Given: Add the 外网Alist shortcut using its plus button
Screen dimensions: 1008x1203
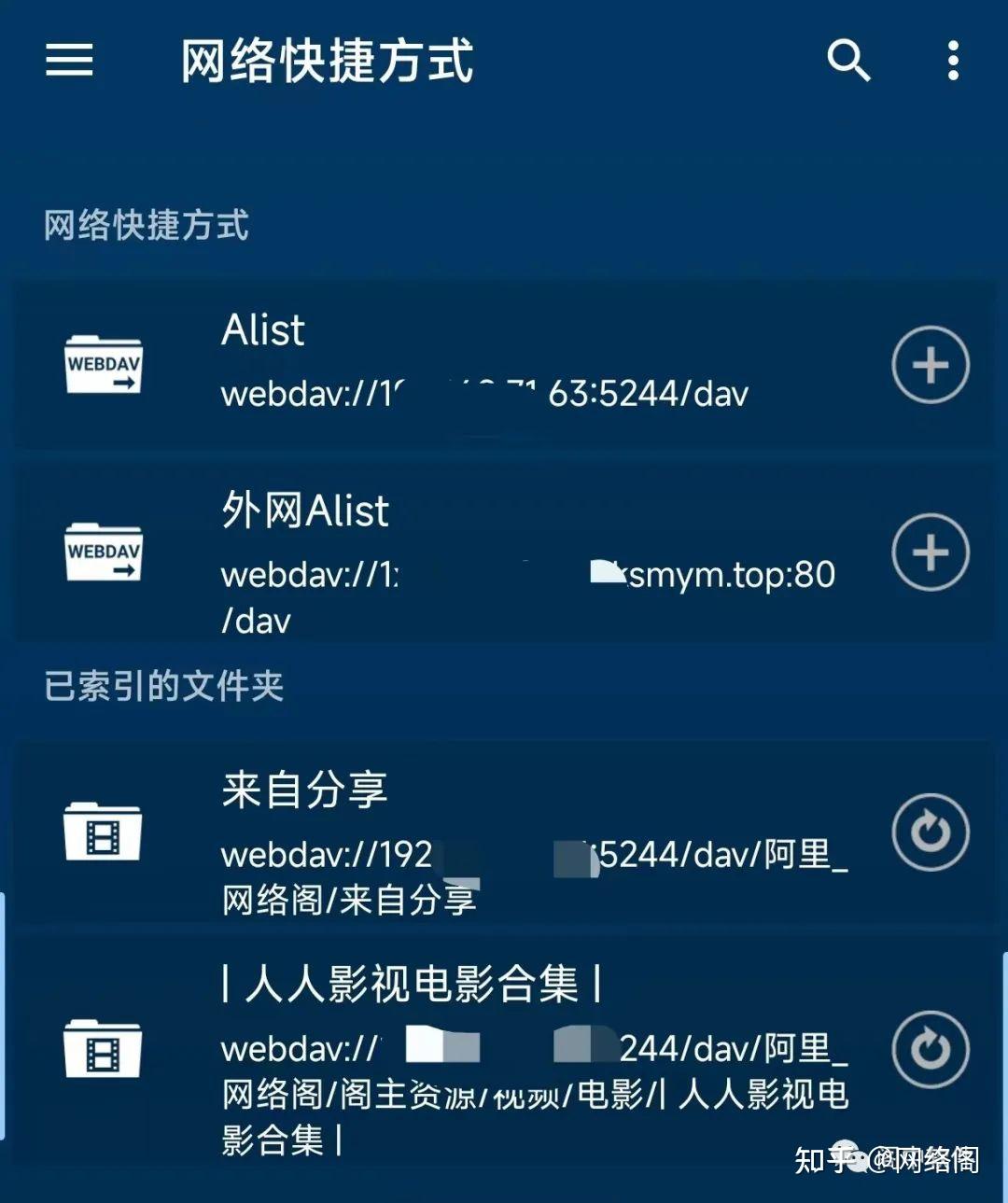Looking at the screenshot, I should (x=931, y=551).
